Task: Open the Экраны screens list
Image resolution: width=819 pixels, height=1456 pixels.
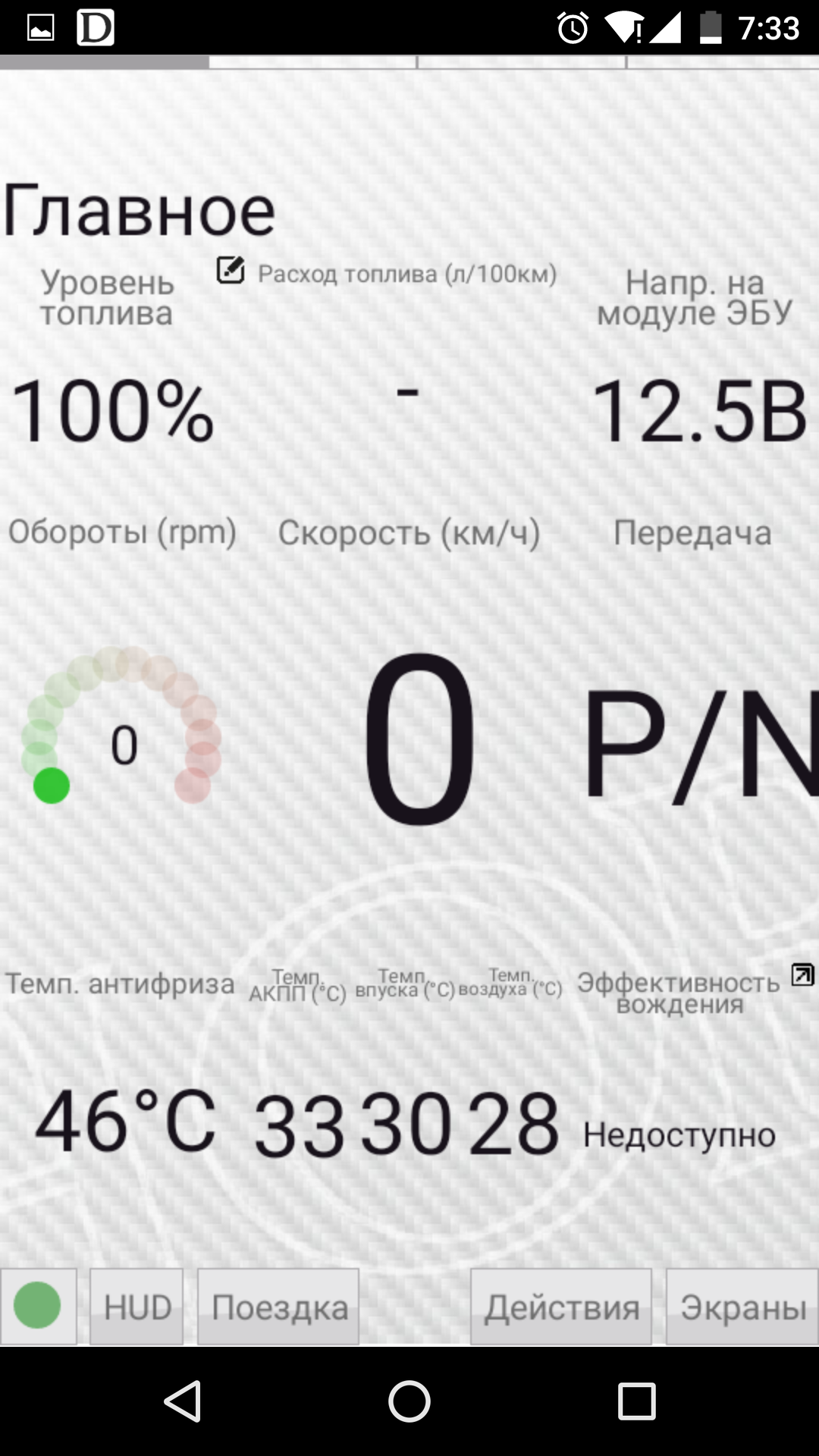Action: (x=742, y=1307)
